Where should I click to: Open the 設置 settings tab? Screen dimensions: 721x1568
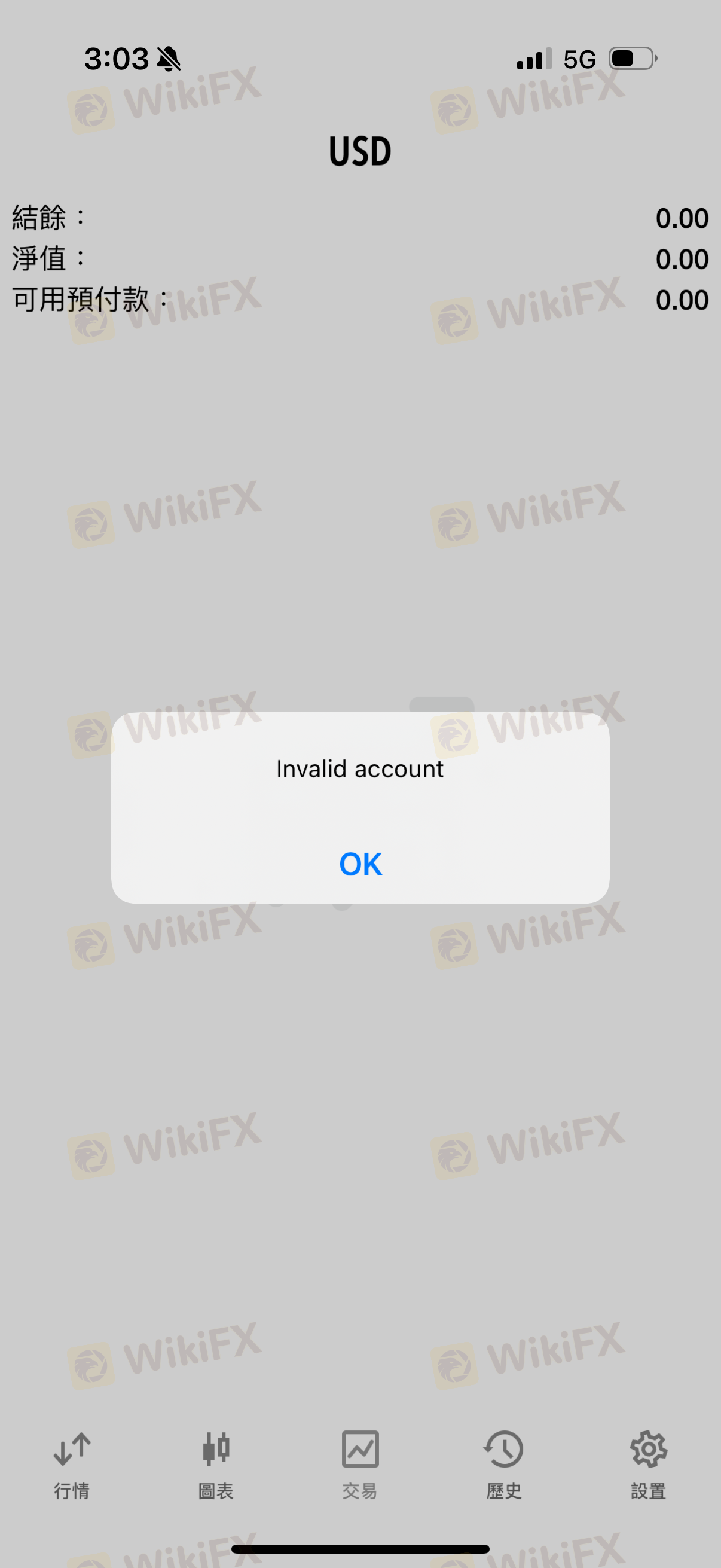pyautogui.click(x=648, y=1465)
